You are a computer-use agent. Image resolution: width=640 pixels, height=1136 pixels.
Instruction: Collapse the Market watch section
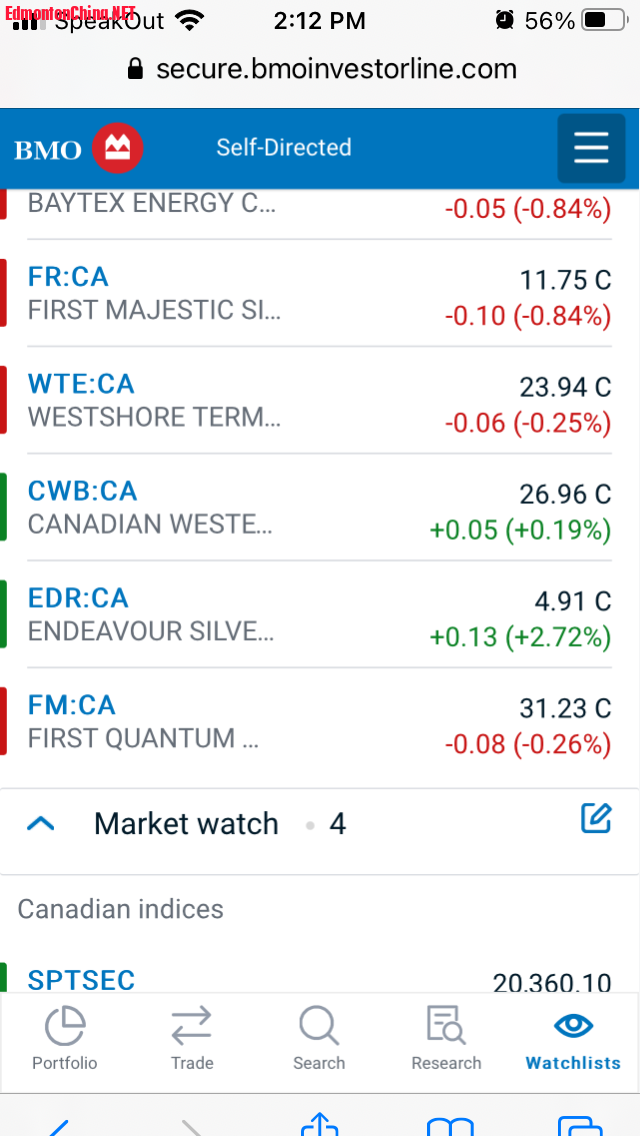[x=41, y=824]
